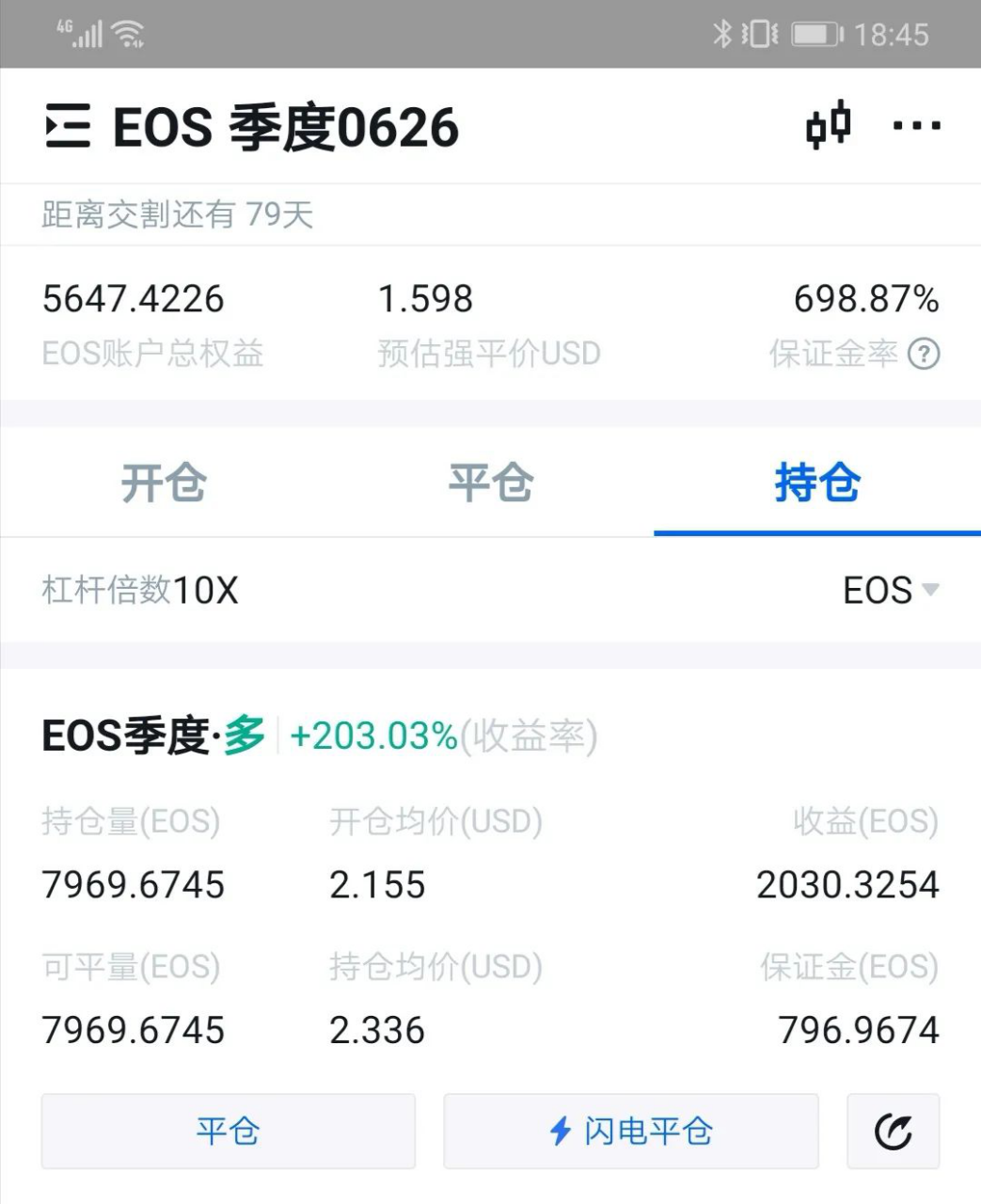The height and width of the screenshot is (1204, 981).
Task: Tap the share/reverse position circular icon
Action: coord(894,1132)
